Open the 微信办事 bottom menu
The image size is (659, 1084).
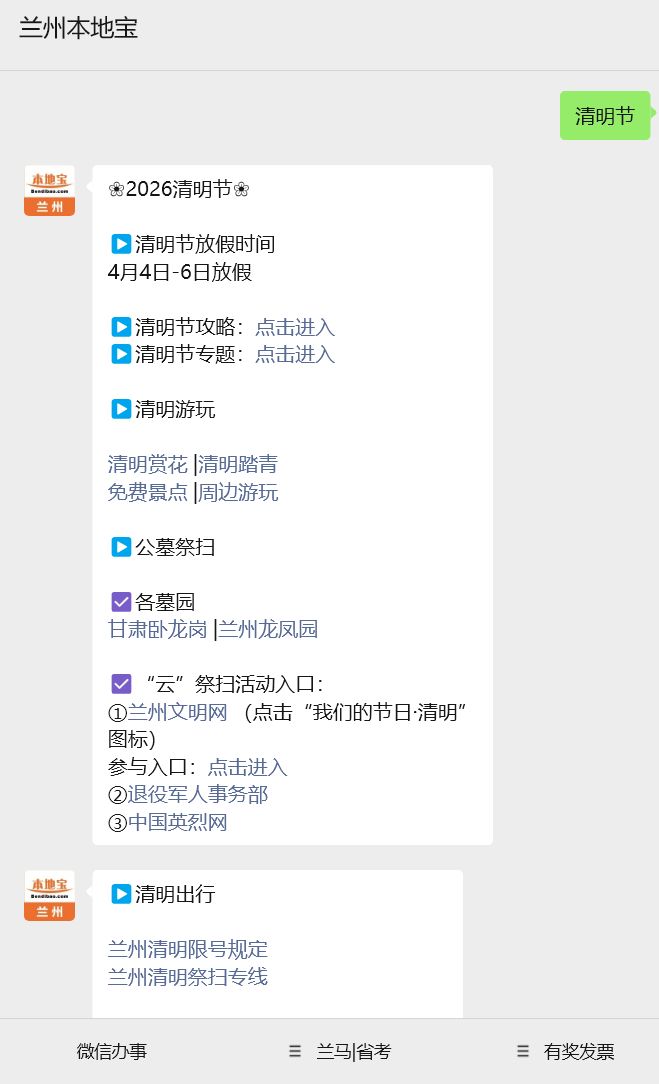[111, 1052]
